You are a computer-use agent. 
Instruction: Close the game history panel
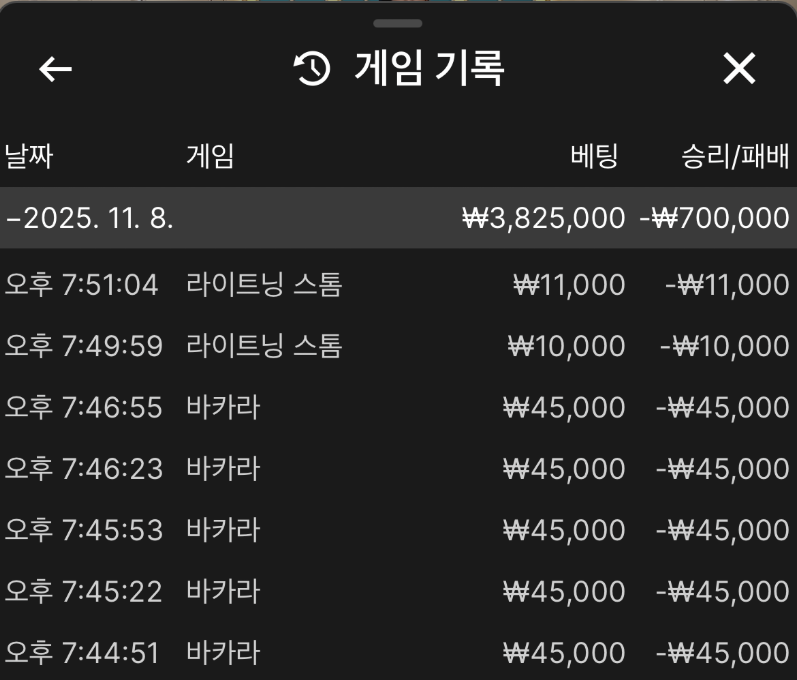[739, 69]
